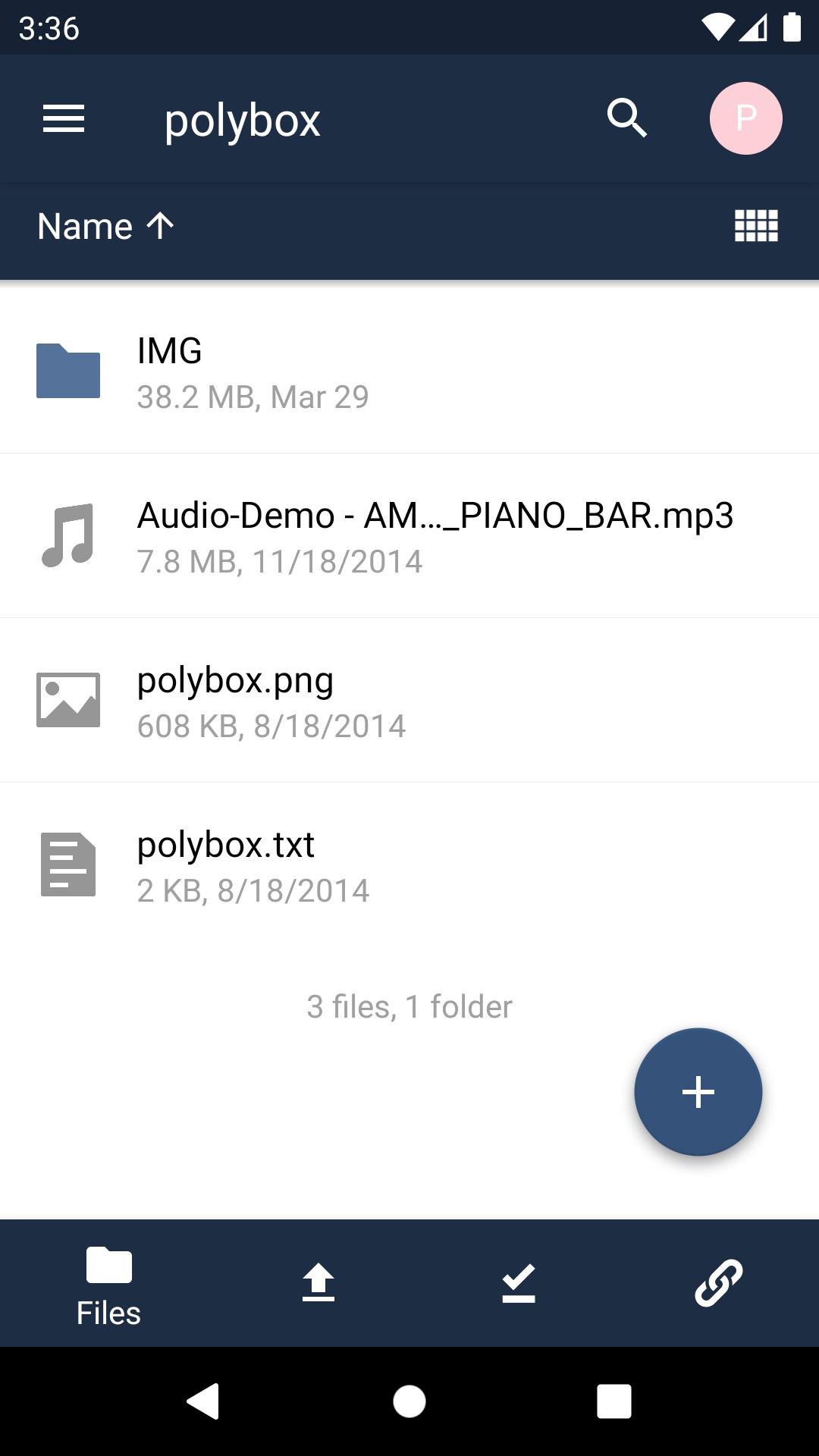This screenshot has width=819, height=1456.
Task: Open the navigation drawer with the hamburger icon
Action: [x=64, y=118]
